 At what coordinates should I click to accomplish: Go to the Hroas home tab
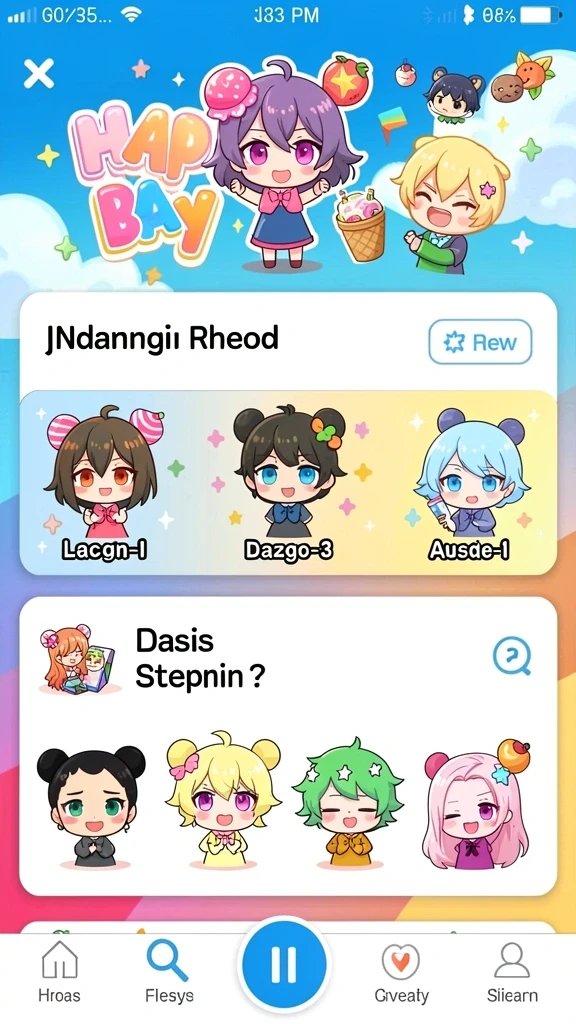coord(59,972)
